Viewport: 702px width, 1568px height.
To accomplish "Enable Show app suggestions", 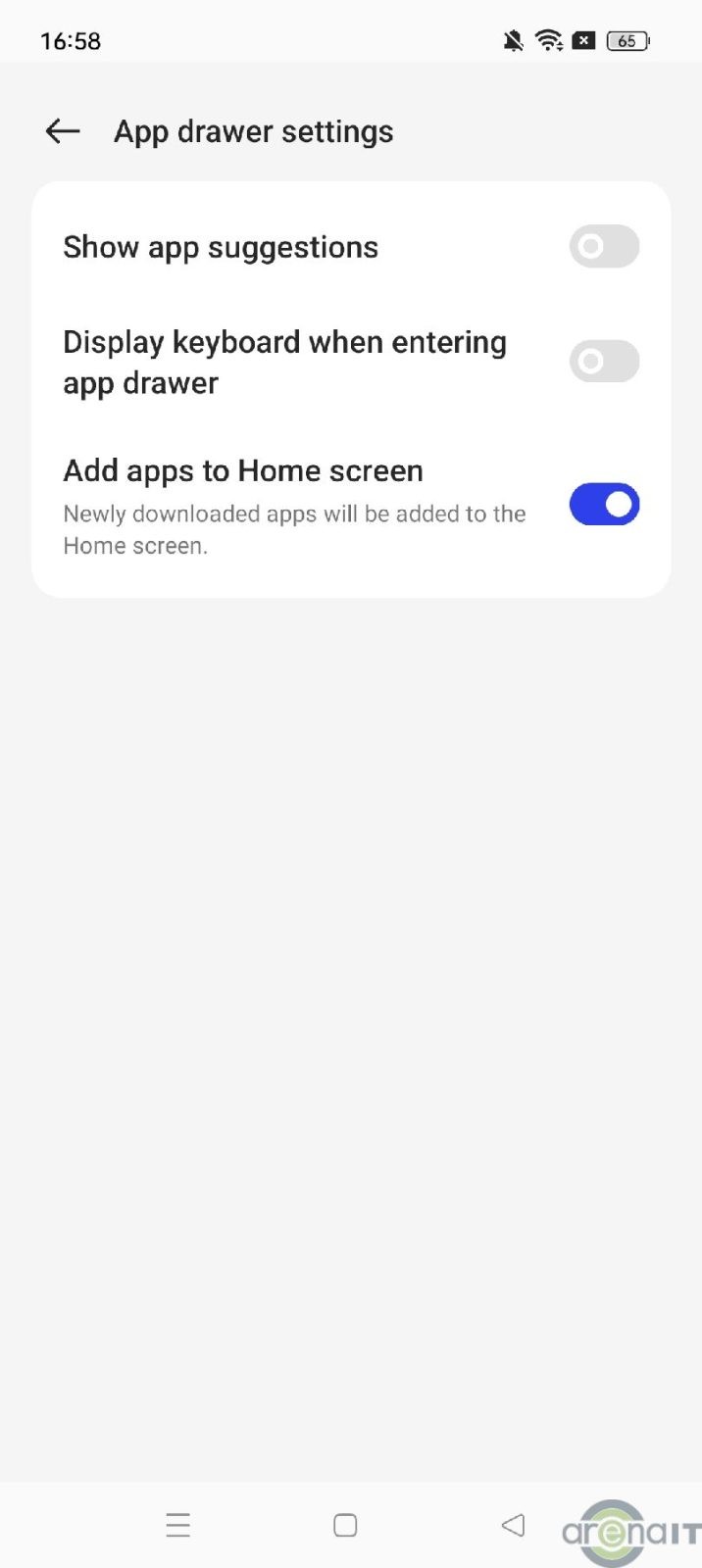I will [604, 247].
